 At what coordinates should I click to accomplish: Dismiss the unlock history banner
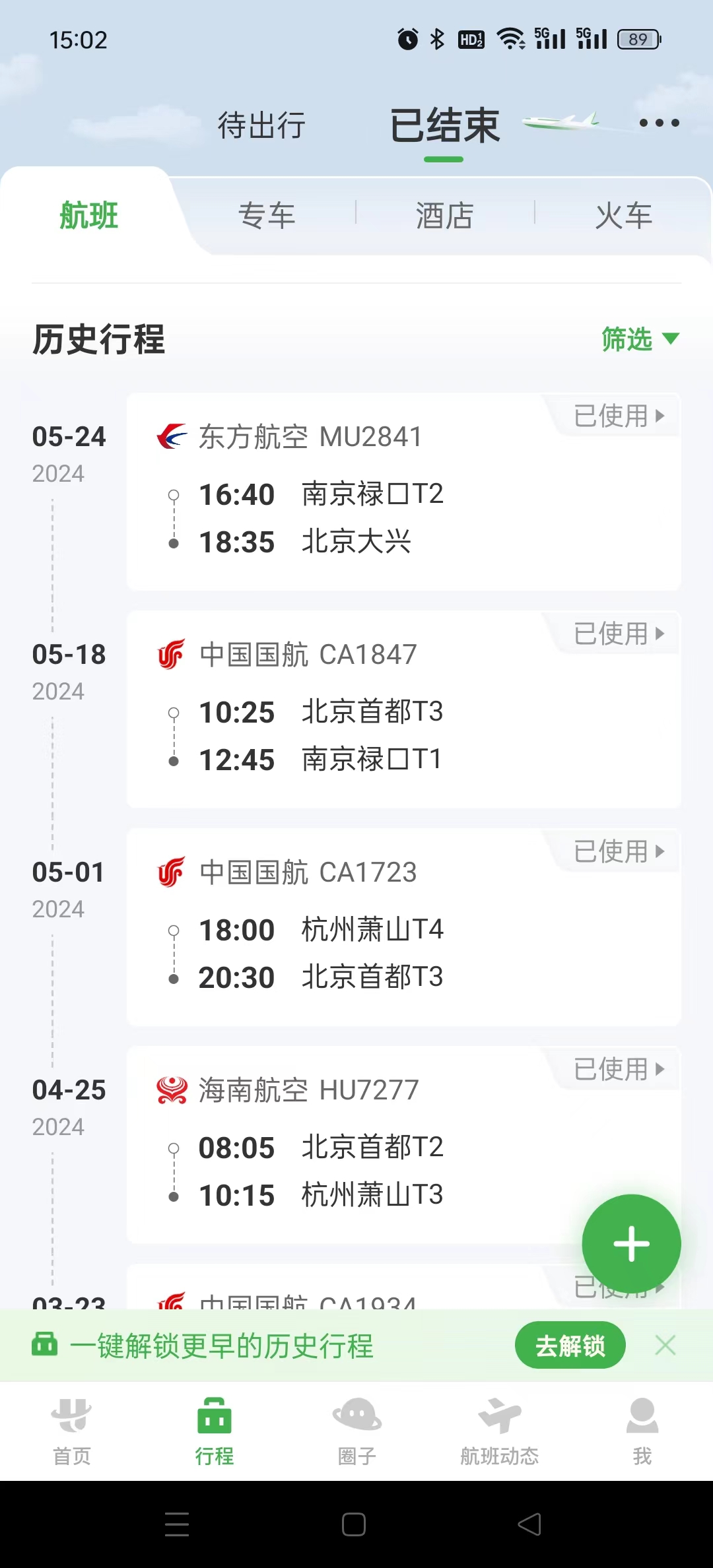point(665,1345)
